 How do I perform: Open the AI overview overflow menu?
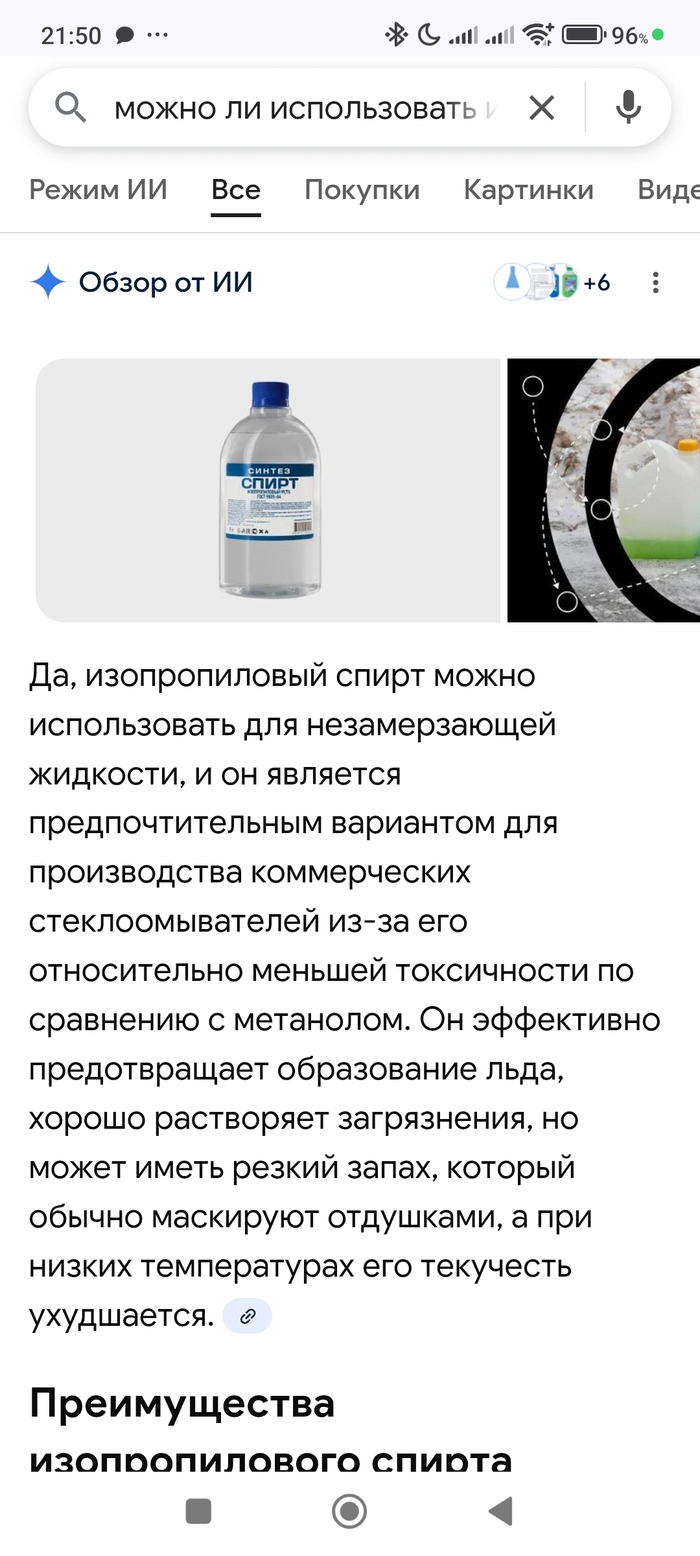[656, 283]
